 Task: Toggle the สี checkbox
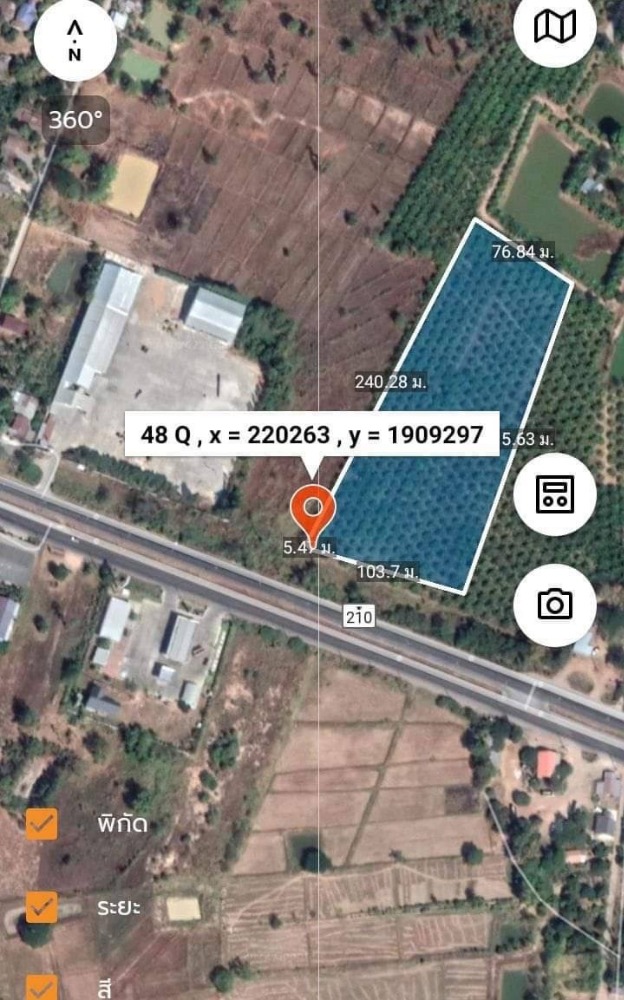41,987
